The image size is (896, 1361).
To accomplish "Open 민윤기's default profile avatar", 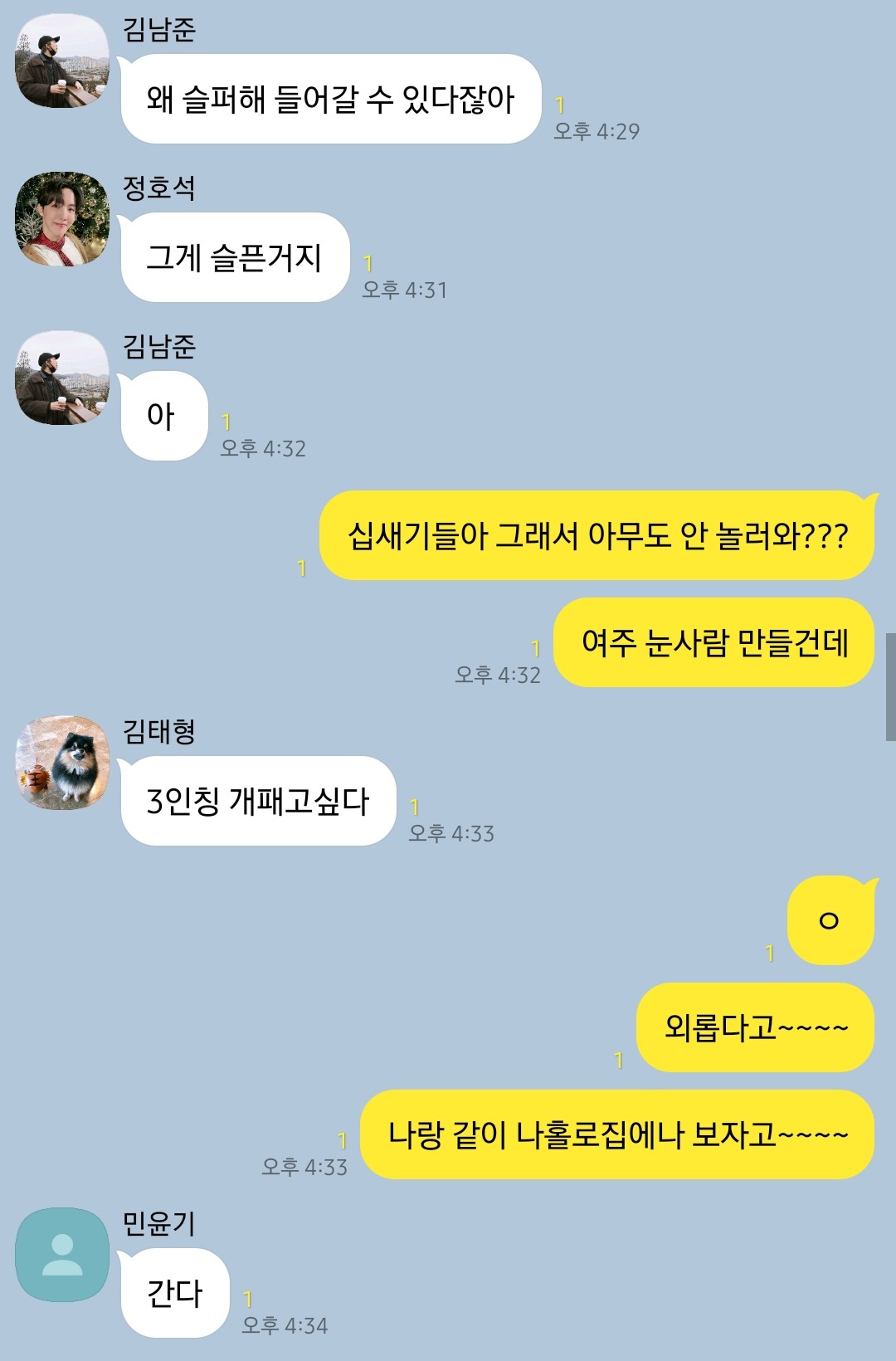I will pyautogui.click(x=62, y=1254).
